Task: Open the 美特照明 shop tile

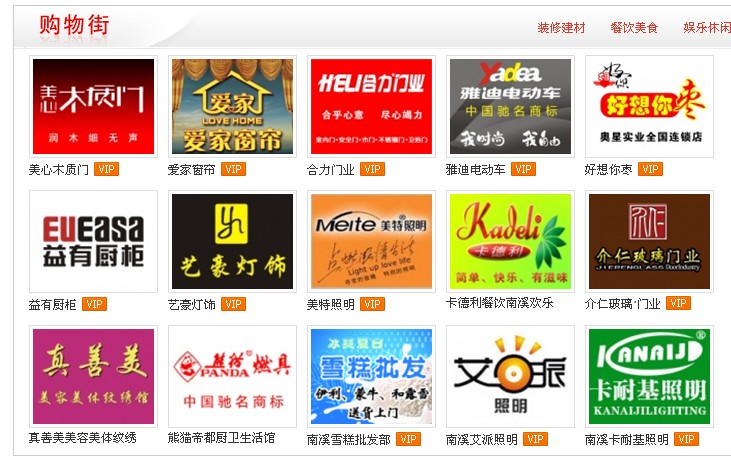Action: (x=371, y=241)
